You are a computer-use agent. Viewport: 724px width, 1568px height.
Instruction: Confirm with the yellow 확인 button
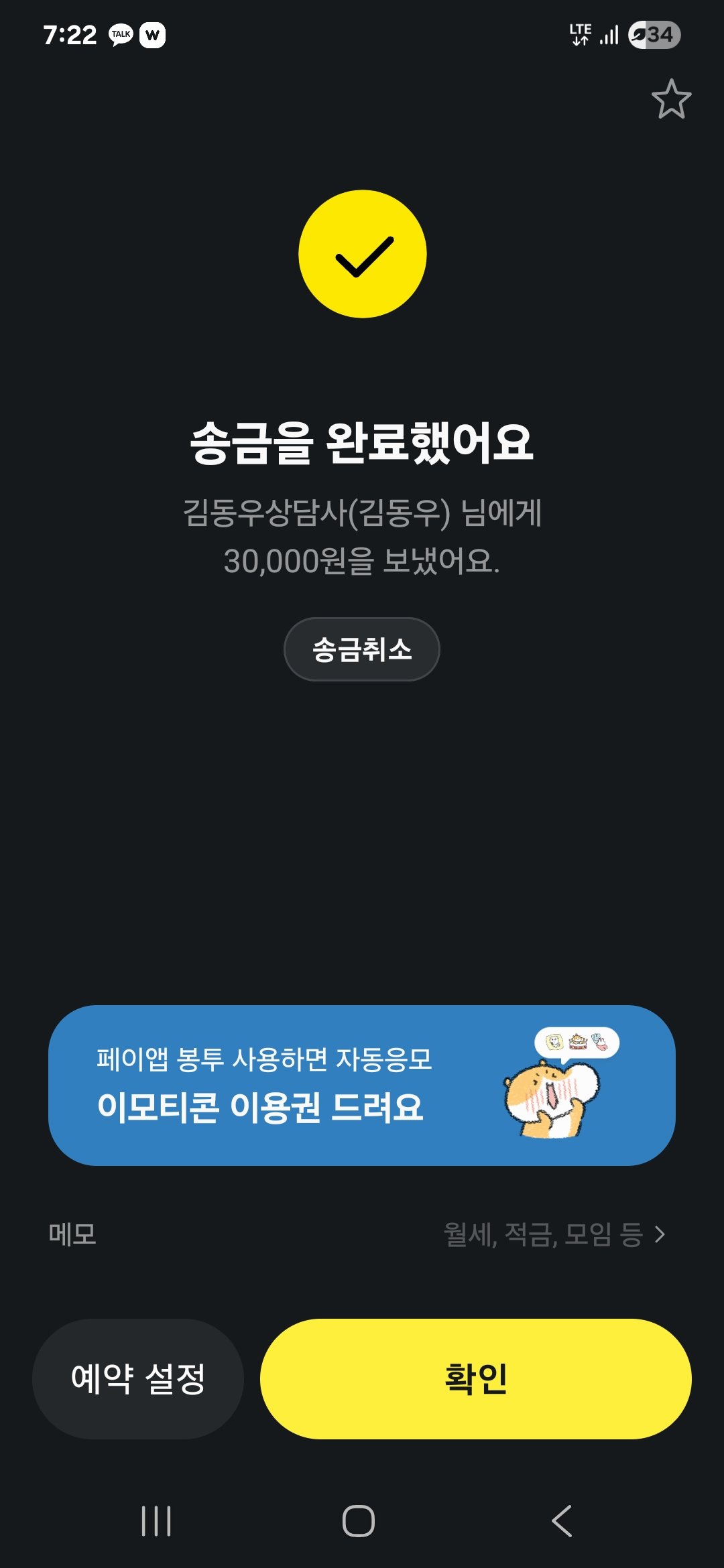(x=475, y=1378)
